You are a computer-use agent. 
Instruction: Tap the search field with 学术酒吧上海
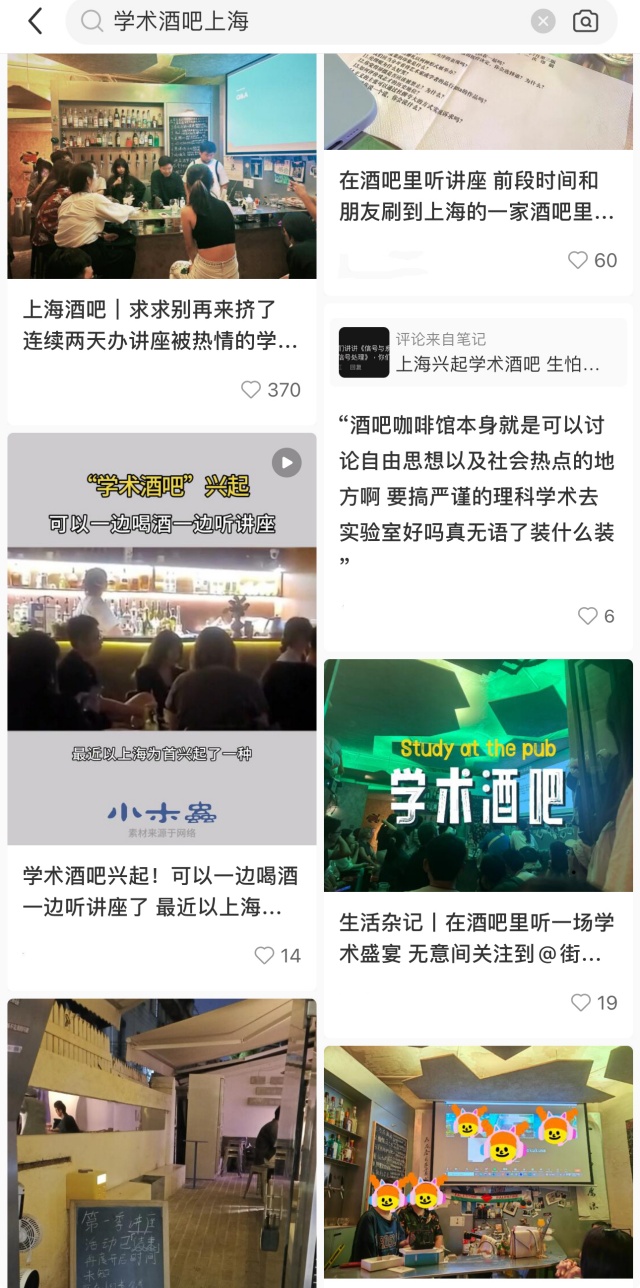tap(300, 21)
